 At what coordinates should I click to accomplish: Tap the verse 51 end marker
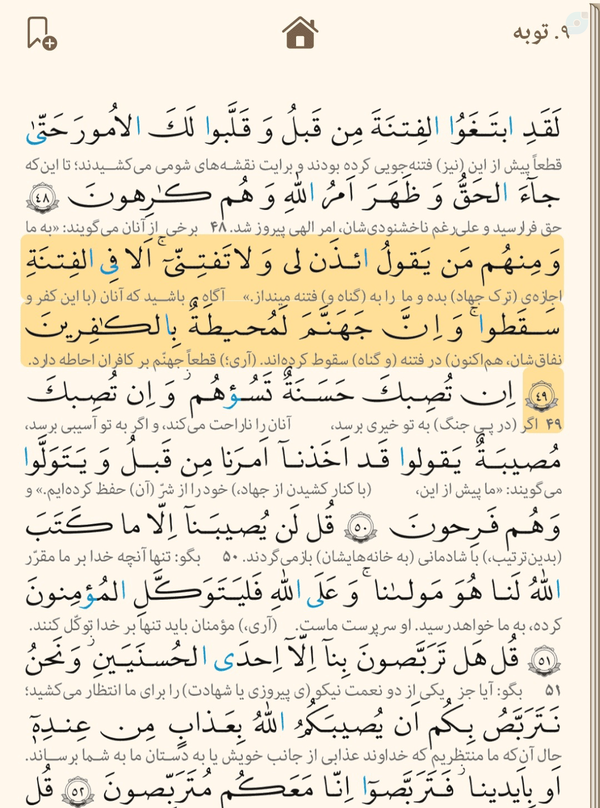click(544, 660)
